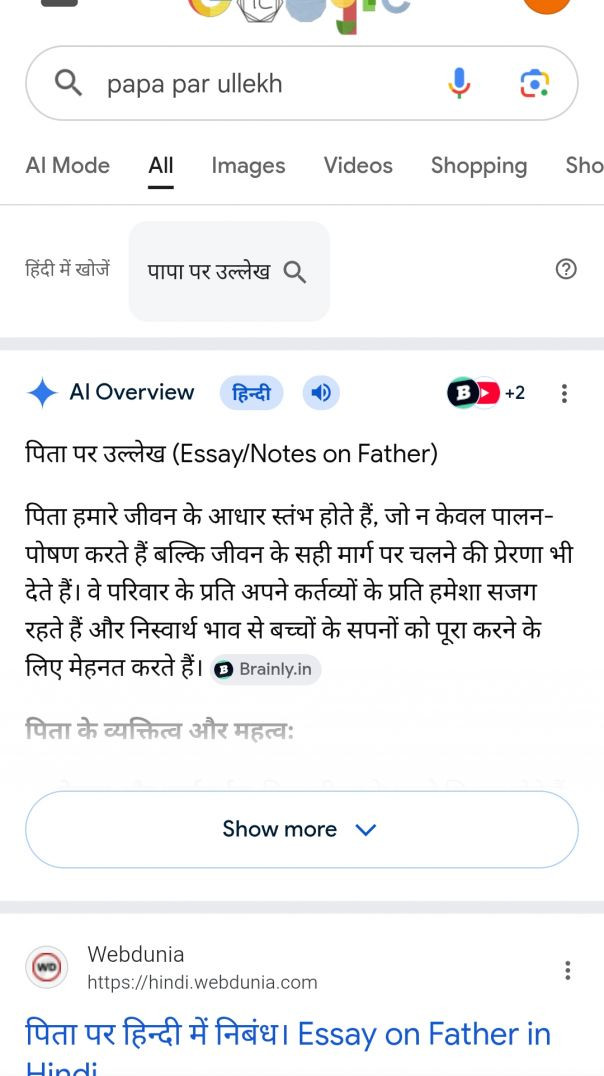Search in Hindi with पापा पर उल्लेख chip

tap(228, 271)
